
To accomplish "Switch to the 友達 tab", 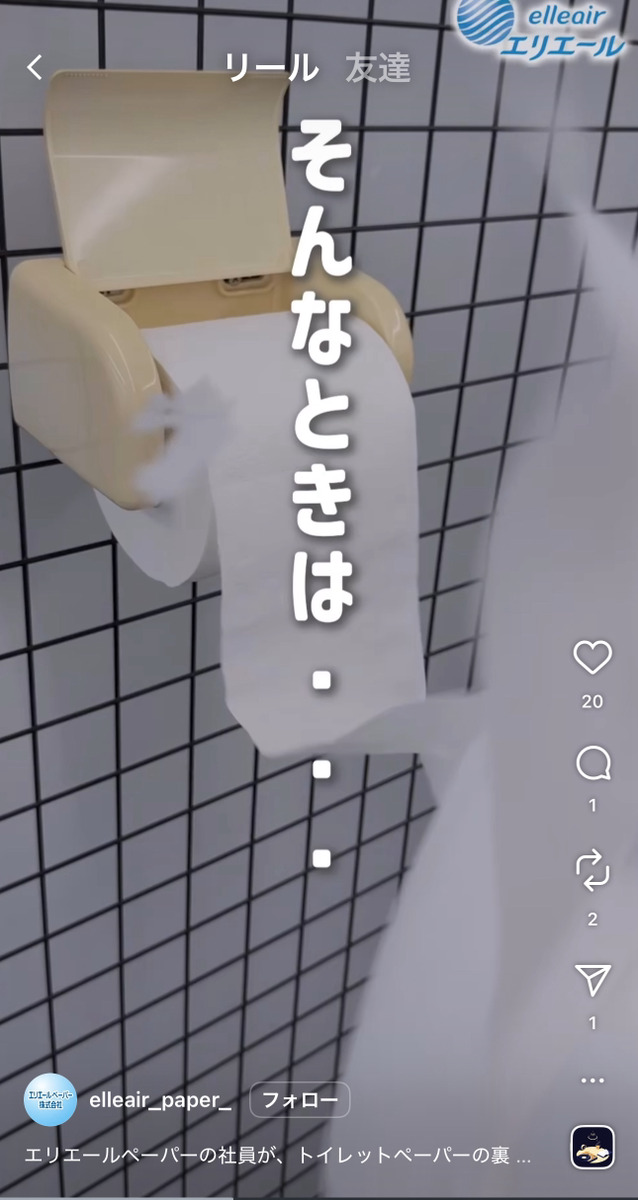I will pos(377,68).
